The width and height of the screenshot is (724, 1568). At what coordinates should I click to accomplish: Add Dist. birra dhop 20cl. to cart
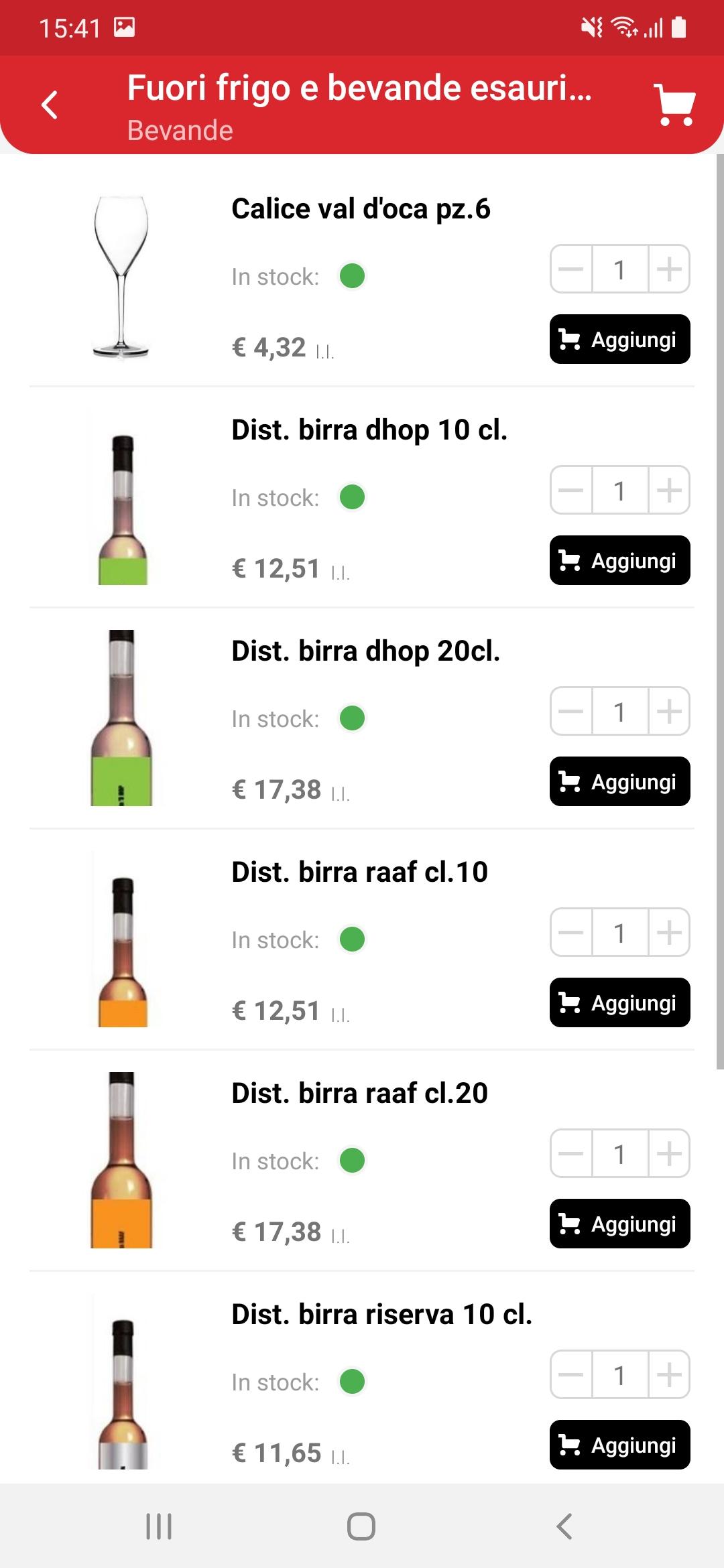tap(619, 781)
